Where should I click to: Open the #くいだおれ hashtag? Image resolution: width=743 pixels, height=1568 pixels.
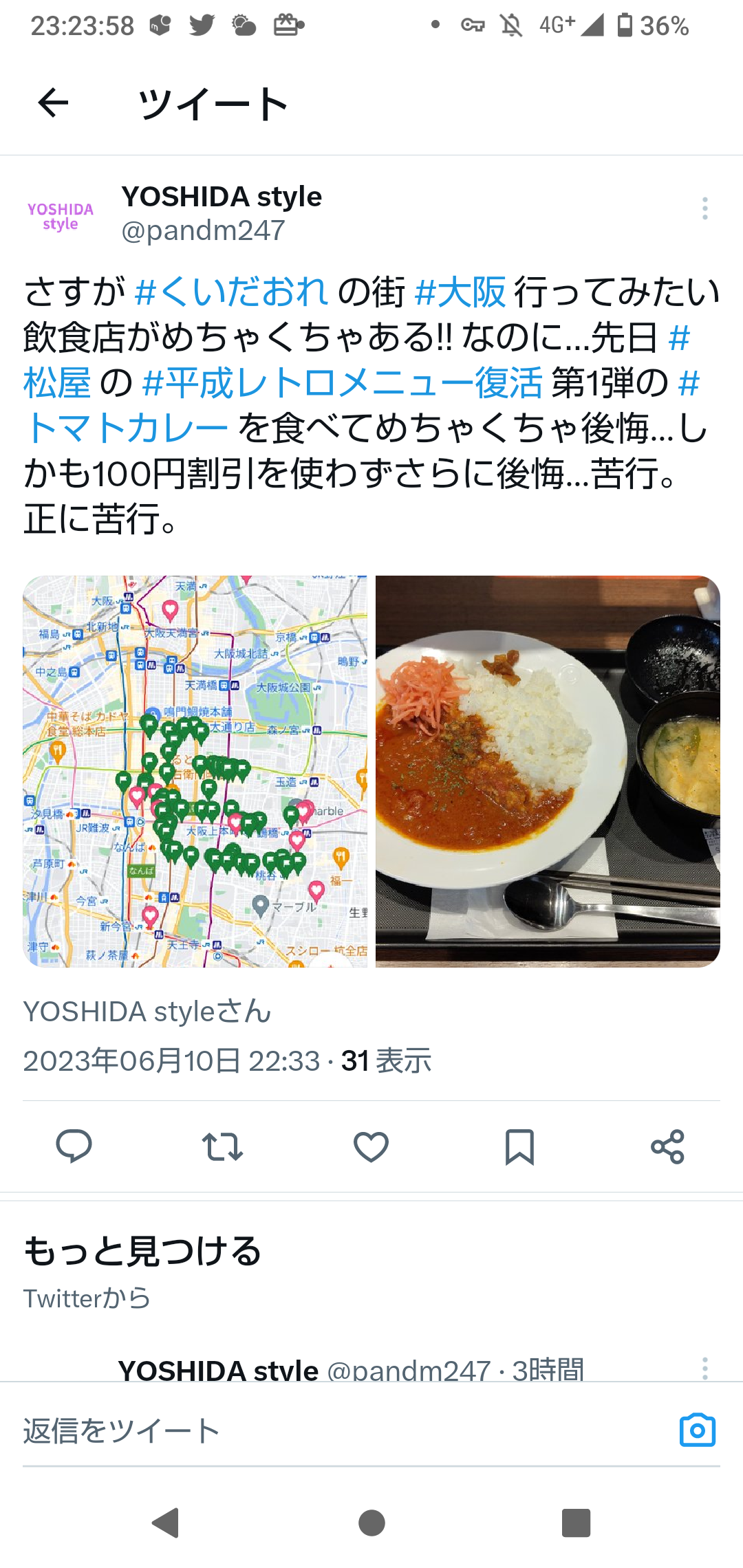pyautogui.click(x=231, y=291)
